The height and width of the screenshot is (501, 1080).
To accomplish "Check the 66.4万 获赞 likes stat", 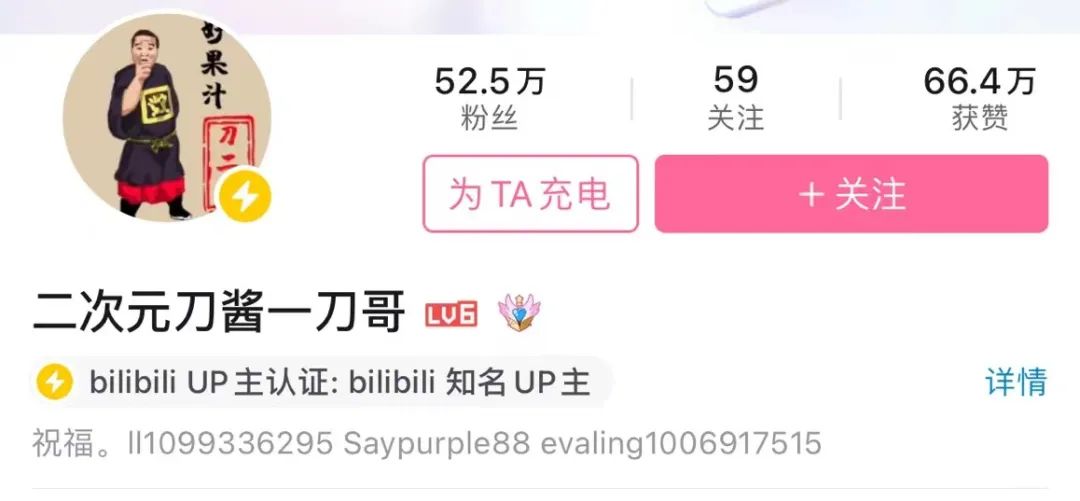I will [x=979, y=98].
